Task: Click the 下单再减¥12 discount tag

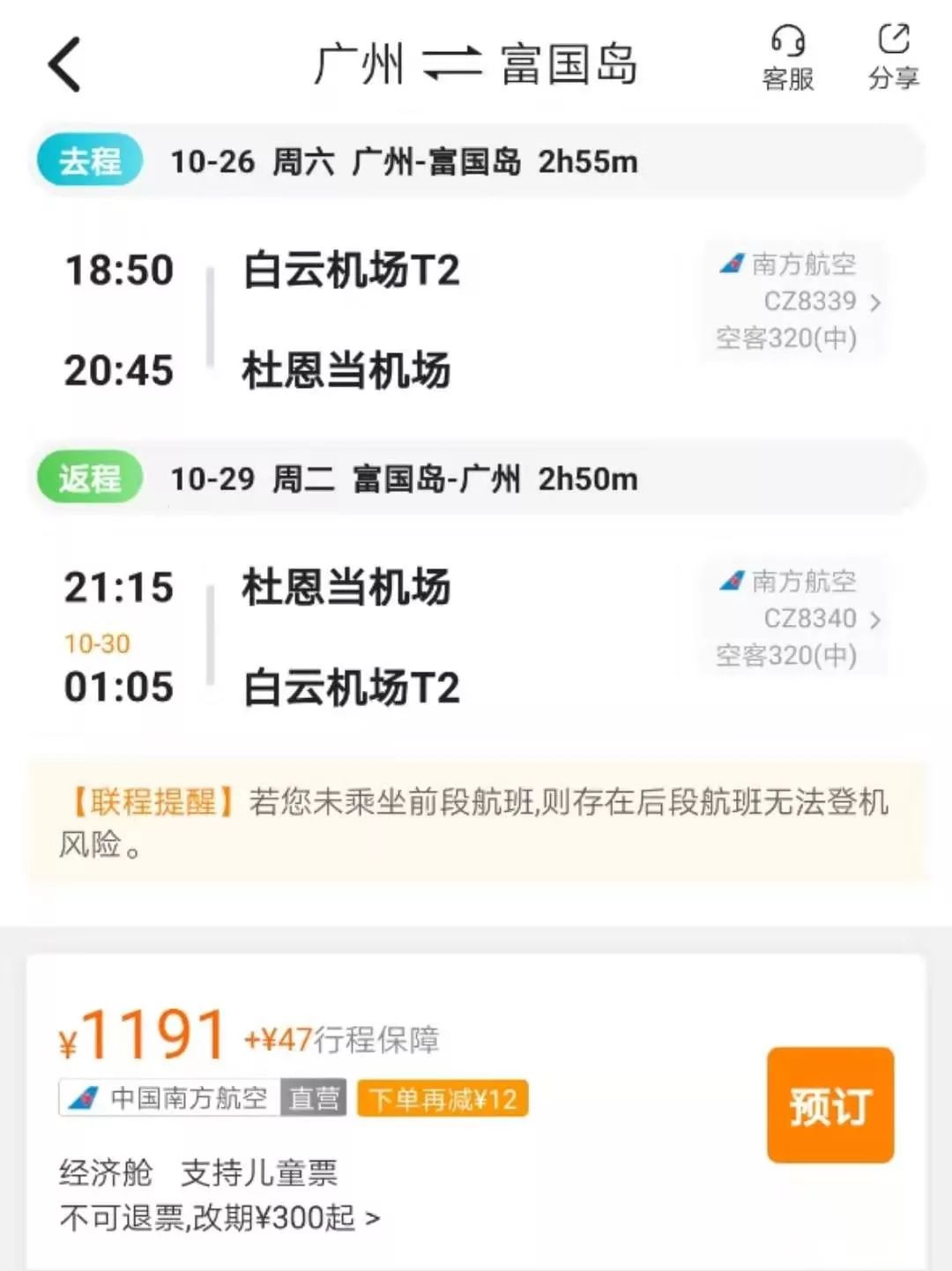Action: [441, 1098]
